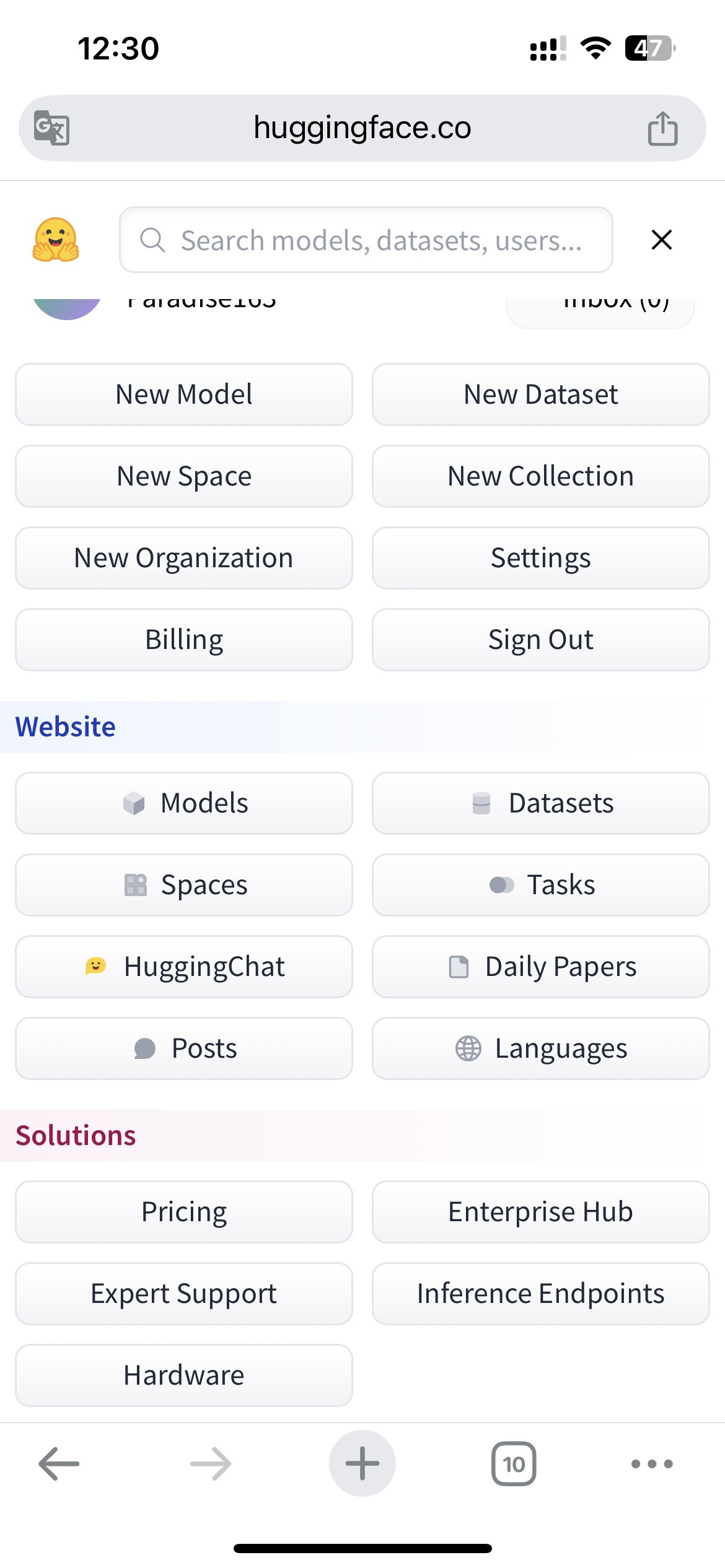The image size is (725, 1568).
Task: Create a New Collection
Action: pyautogui.click(x=540, y=476)
